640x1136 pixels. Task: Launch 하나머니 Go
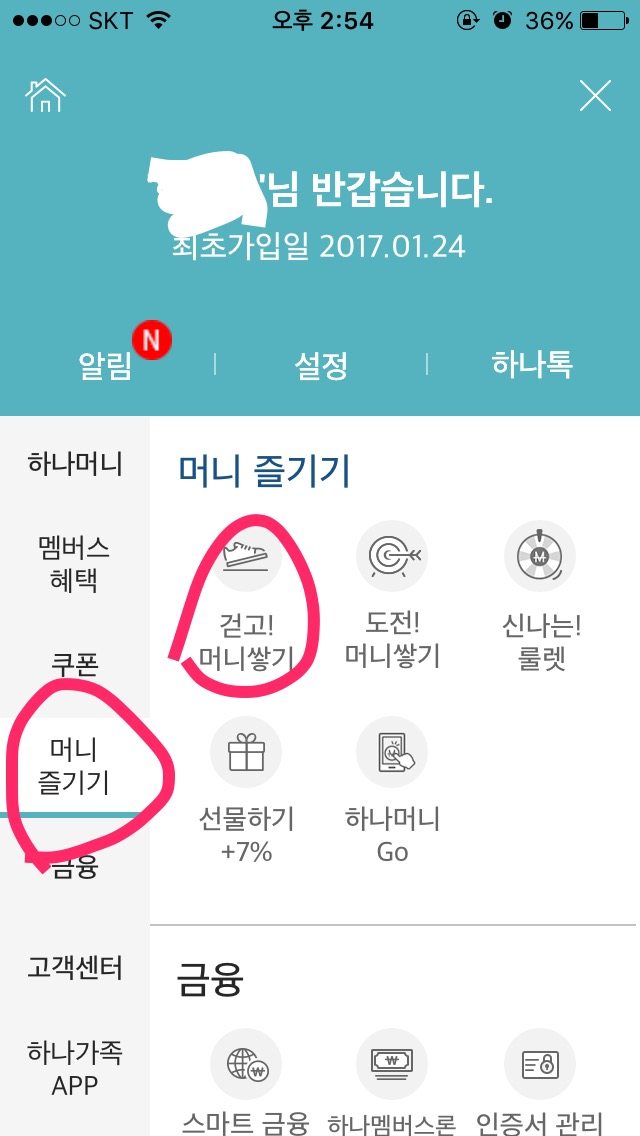(x=392, y=792)
